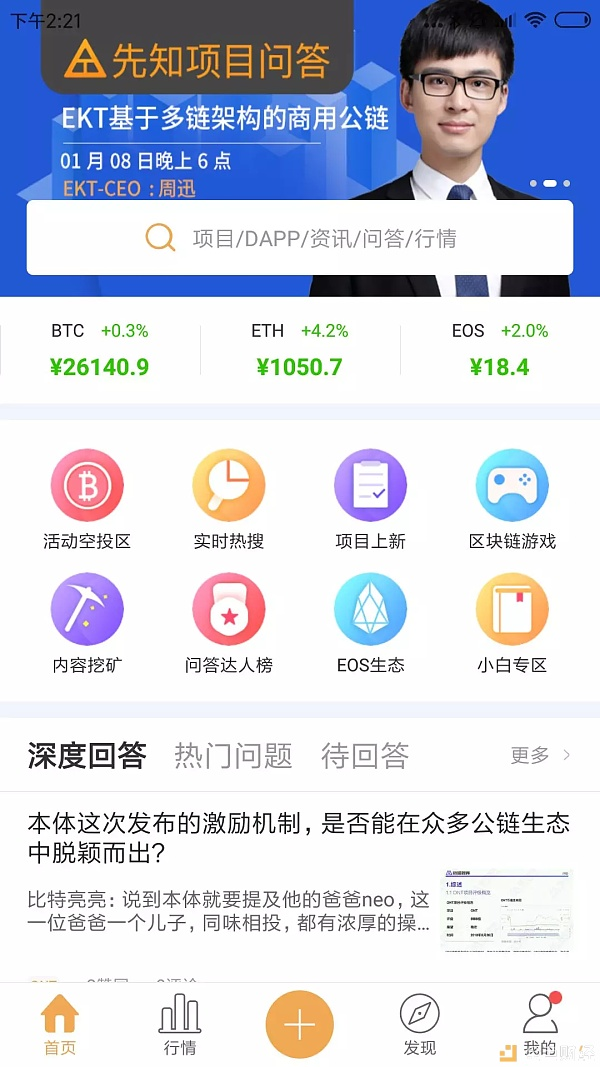Screen dimensions: 600x1067
Task: View ETH price details
Action: 299,350
